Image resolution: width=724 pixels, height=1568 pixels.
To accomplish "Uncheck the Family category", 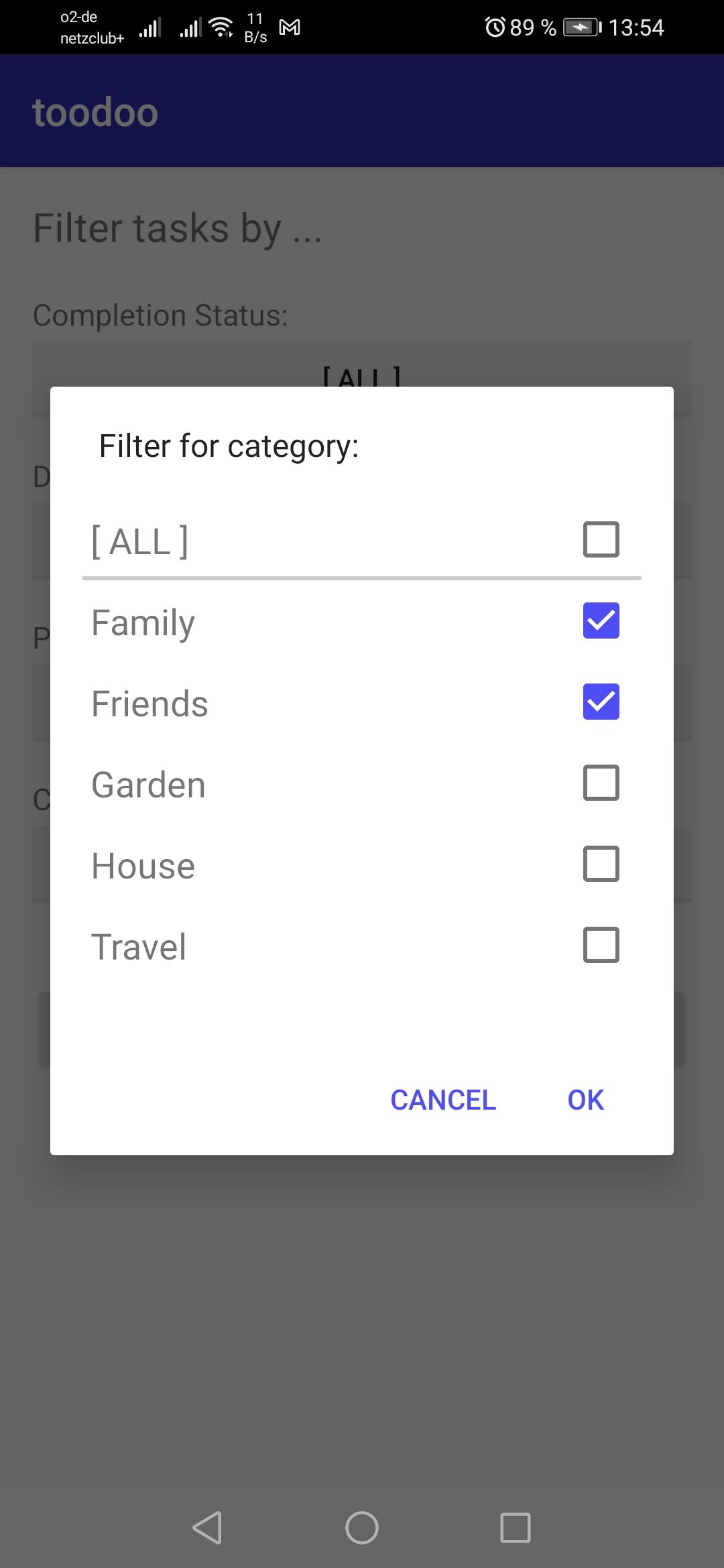I will 600,621.
